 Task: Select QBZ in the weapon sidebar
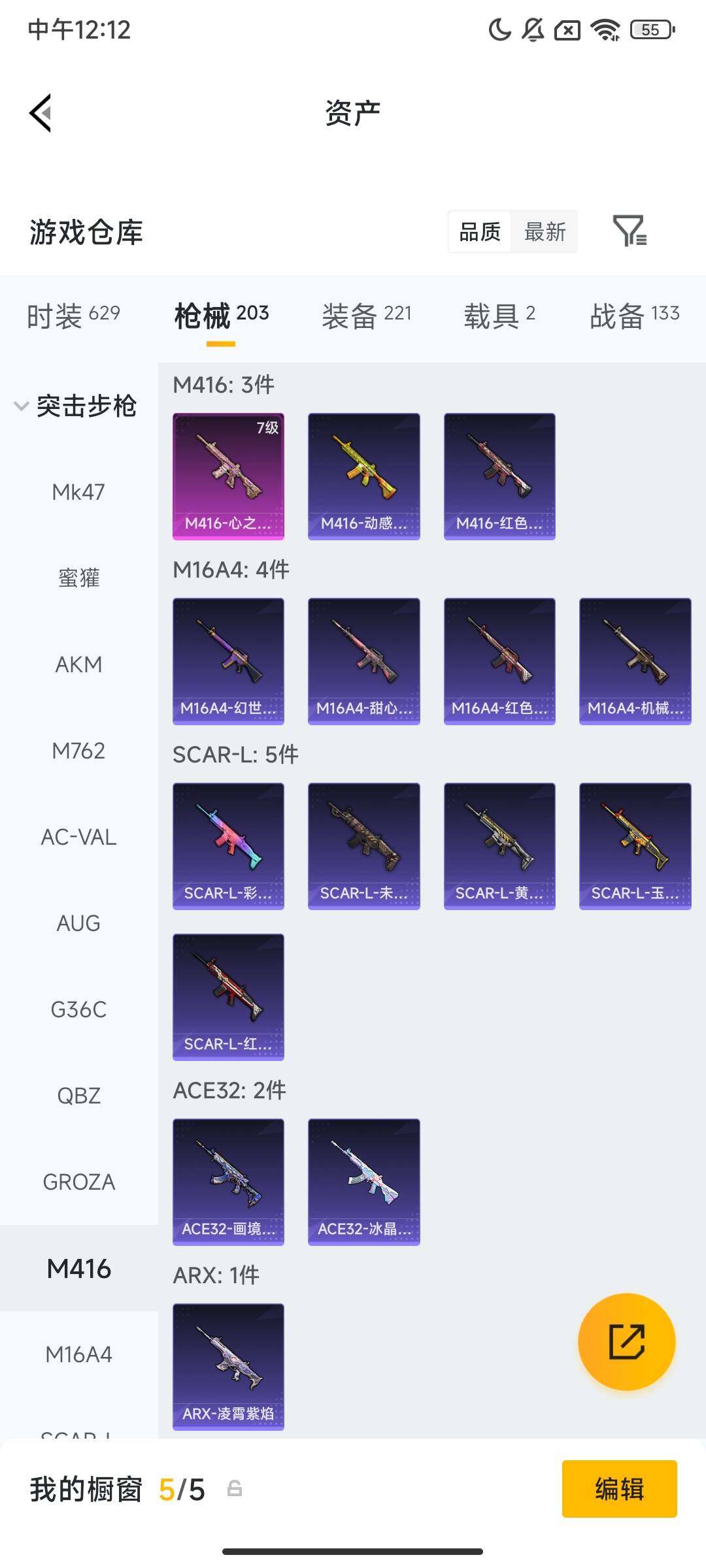click(x=79, y=1095)
